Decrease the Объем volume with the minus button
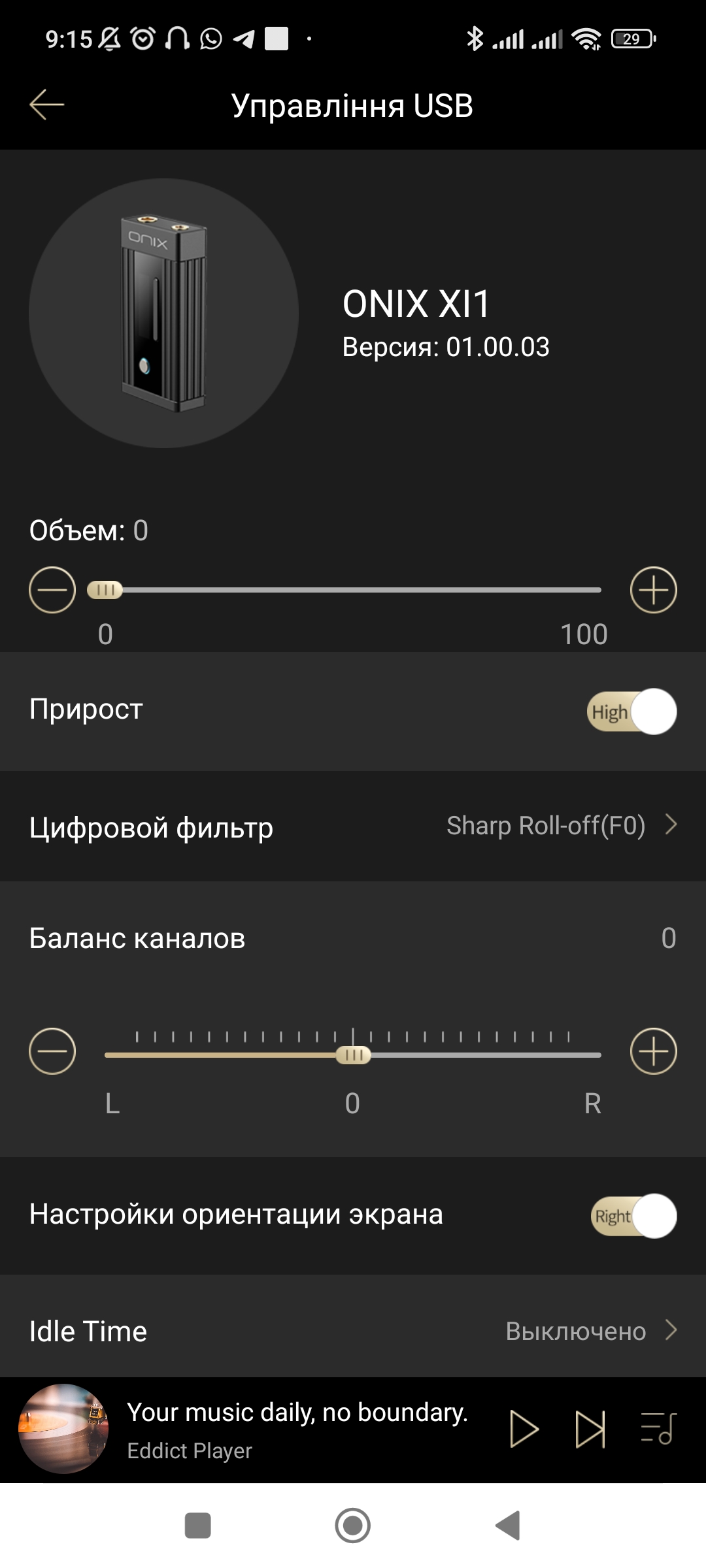The height and width of the screenshot is (1568, 706). coord(52,590)
